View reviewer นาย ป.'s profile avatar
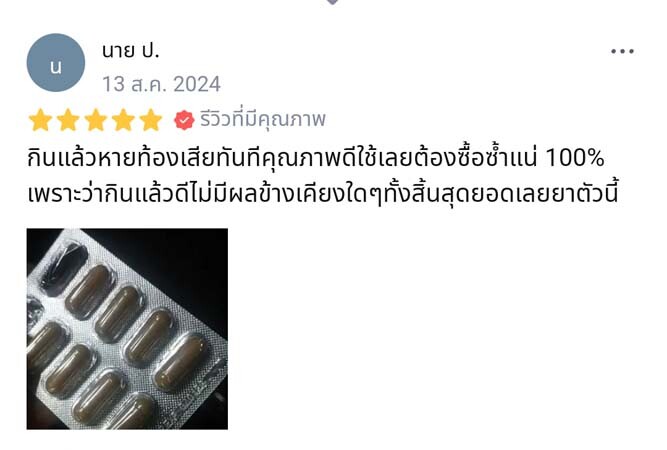 click(x=55, y=63)
